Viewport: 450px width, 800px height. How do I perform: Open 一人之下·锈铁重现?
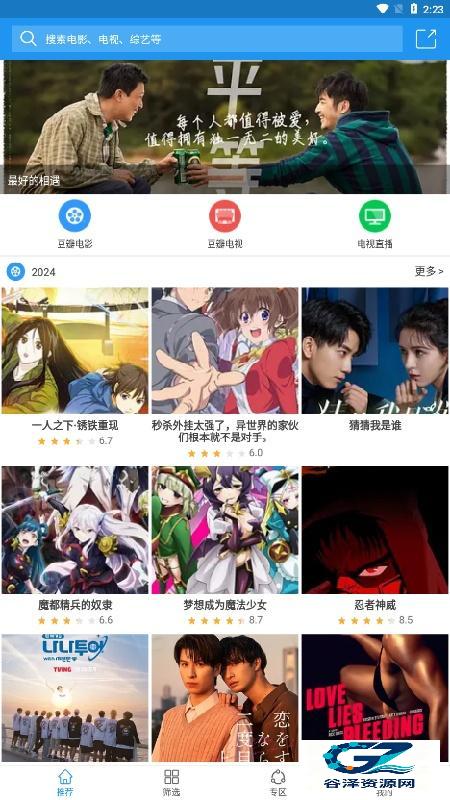click(x=75, y=367)
